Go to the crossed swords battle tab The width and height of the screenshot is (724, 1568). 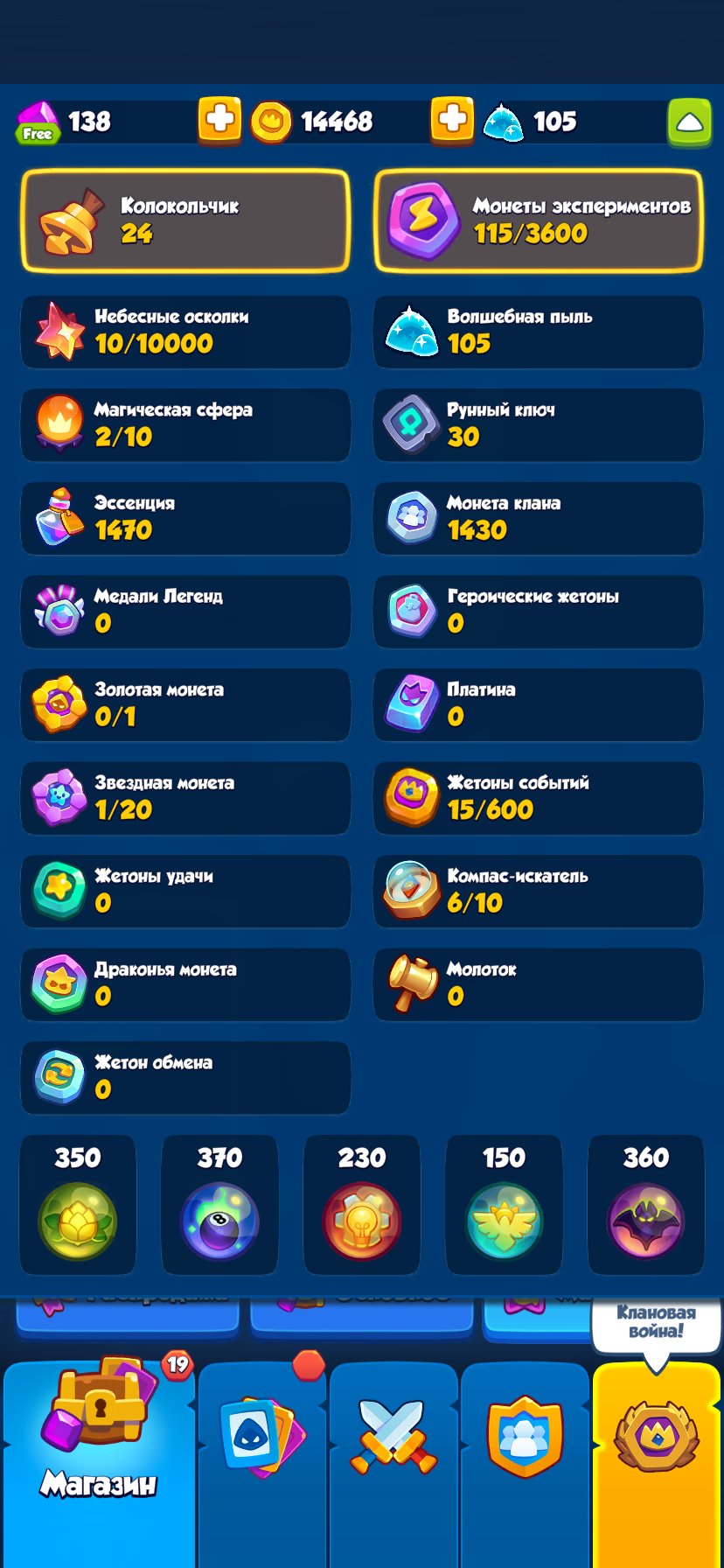[x=393, y=1444]
